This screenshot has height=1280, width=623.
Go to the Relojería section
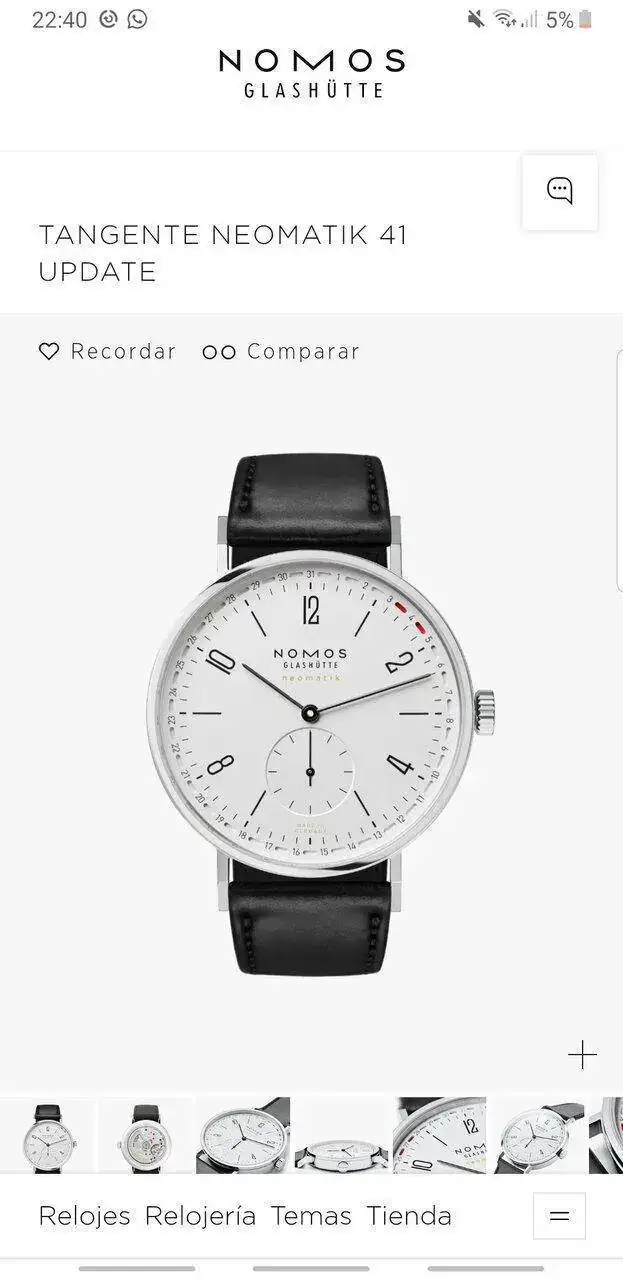pos(200,1216)
